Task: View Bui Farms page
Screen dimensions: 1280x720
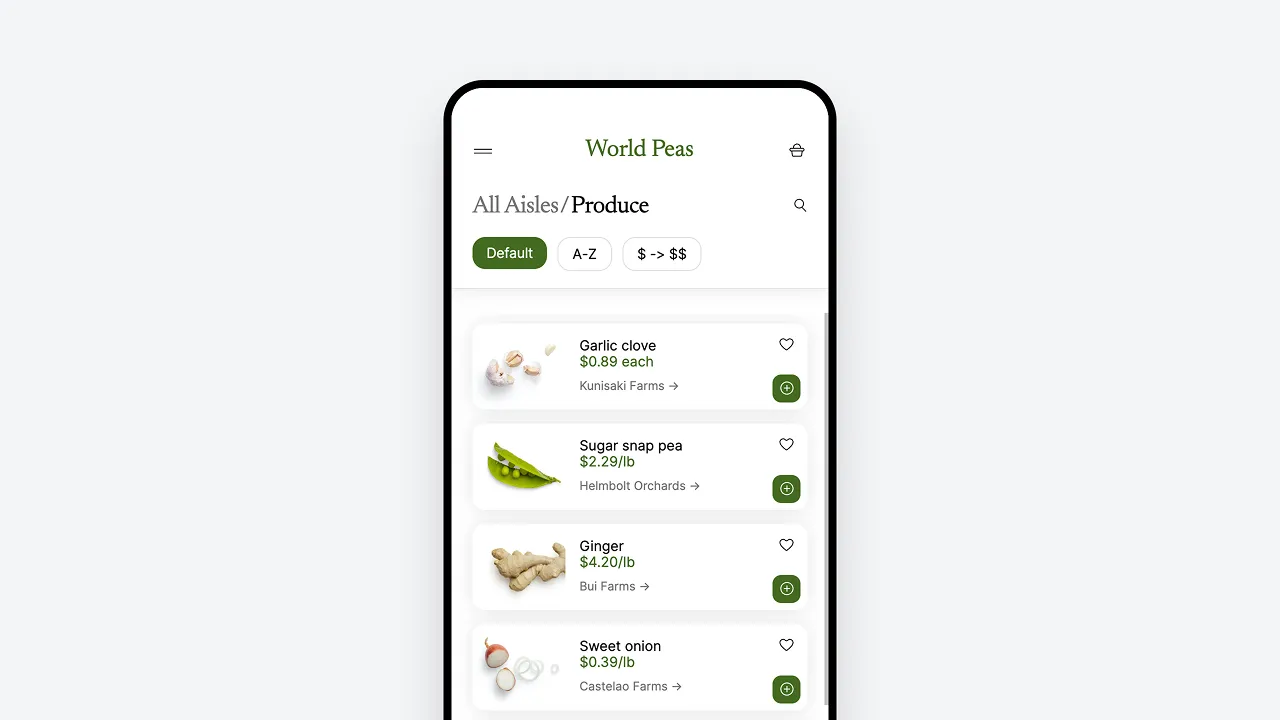Action: 614,587
